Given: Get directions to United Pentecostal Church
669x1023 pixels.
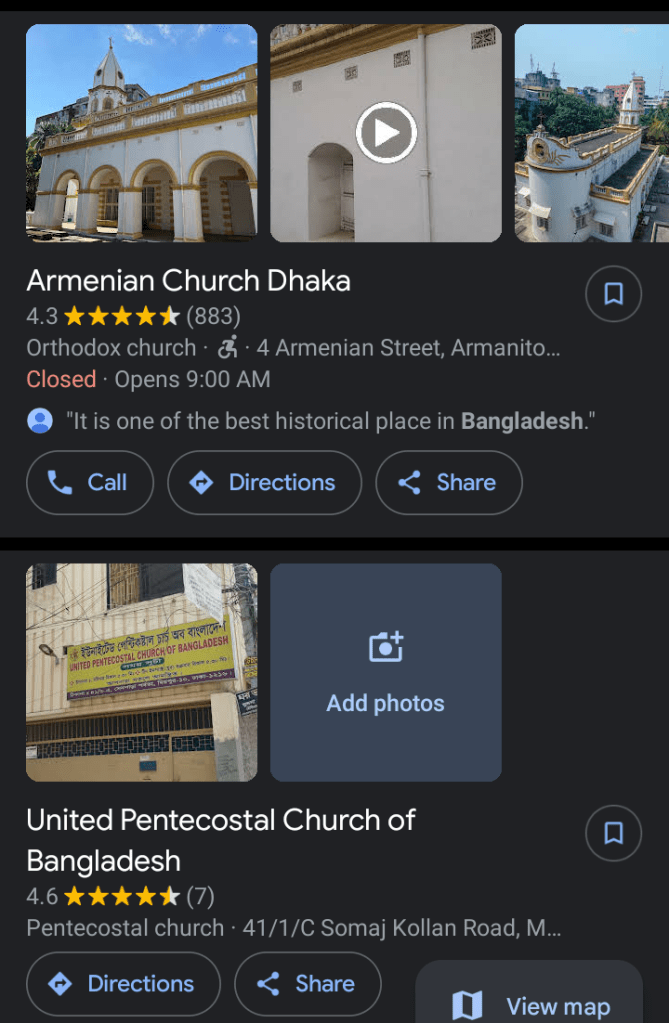Looking at the screenshot, I should (x=123, y=984).
